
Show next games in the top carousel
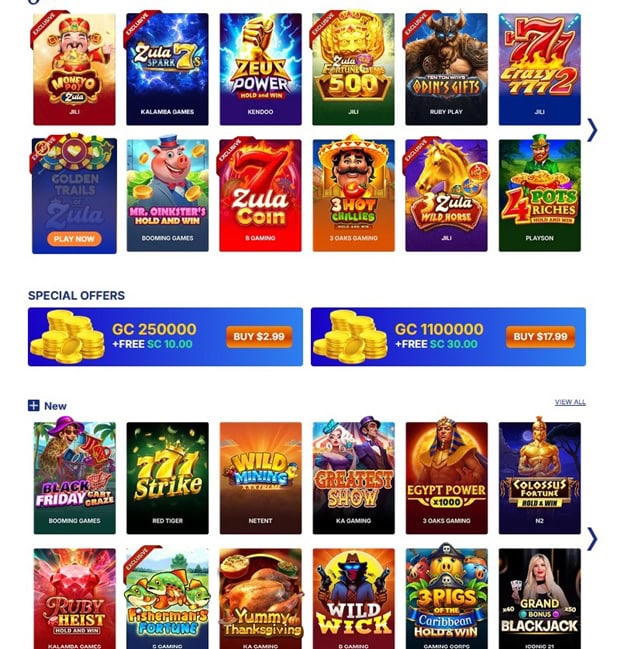[592, 129]
